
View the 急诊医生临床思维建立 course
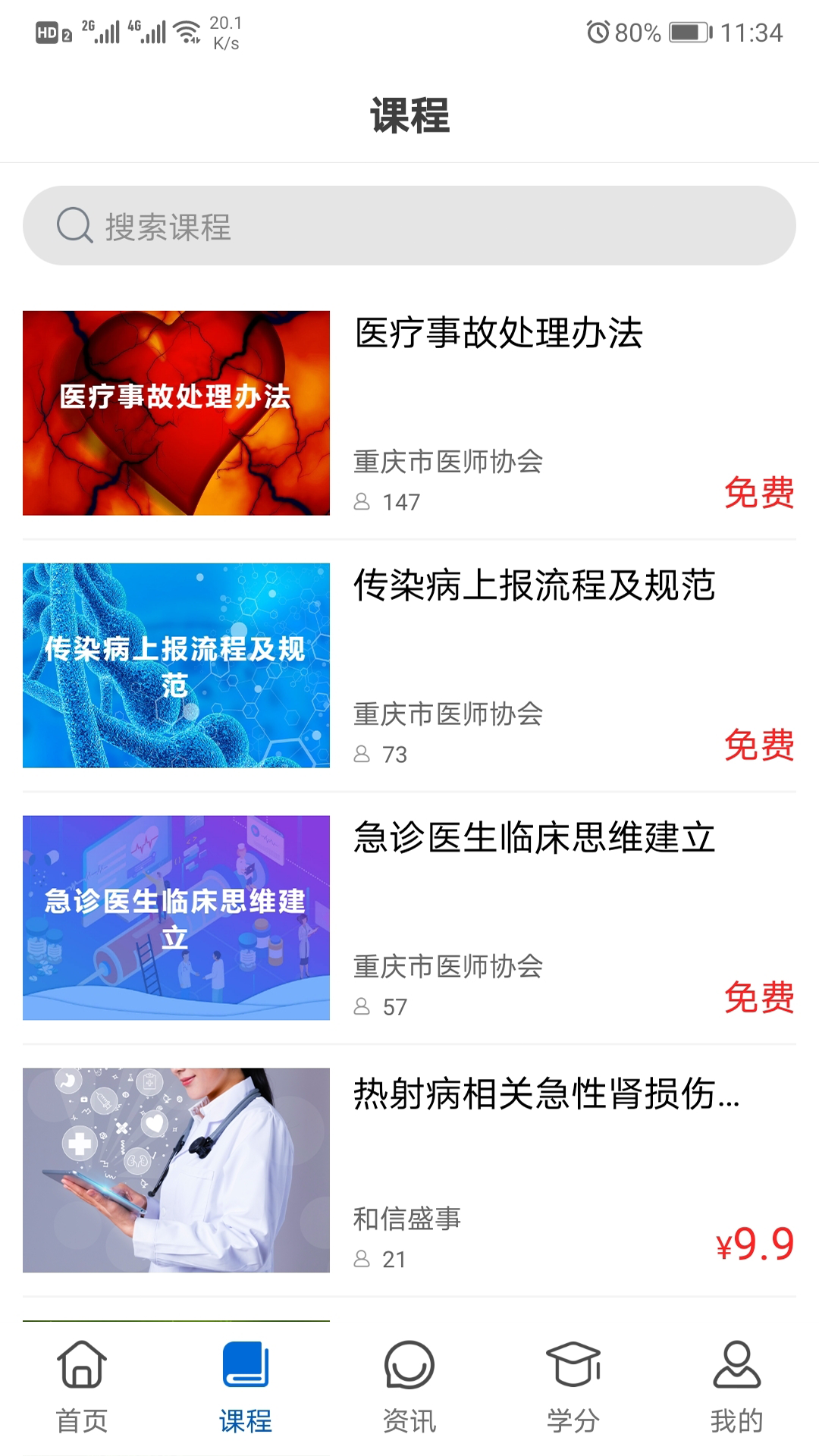click(534, 839)
